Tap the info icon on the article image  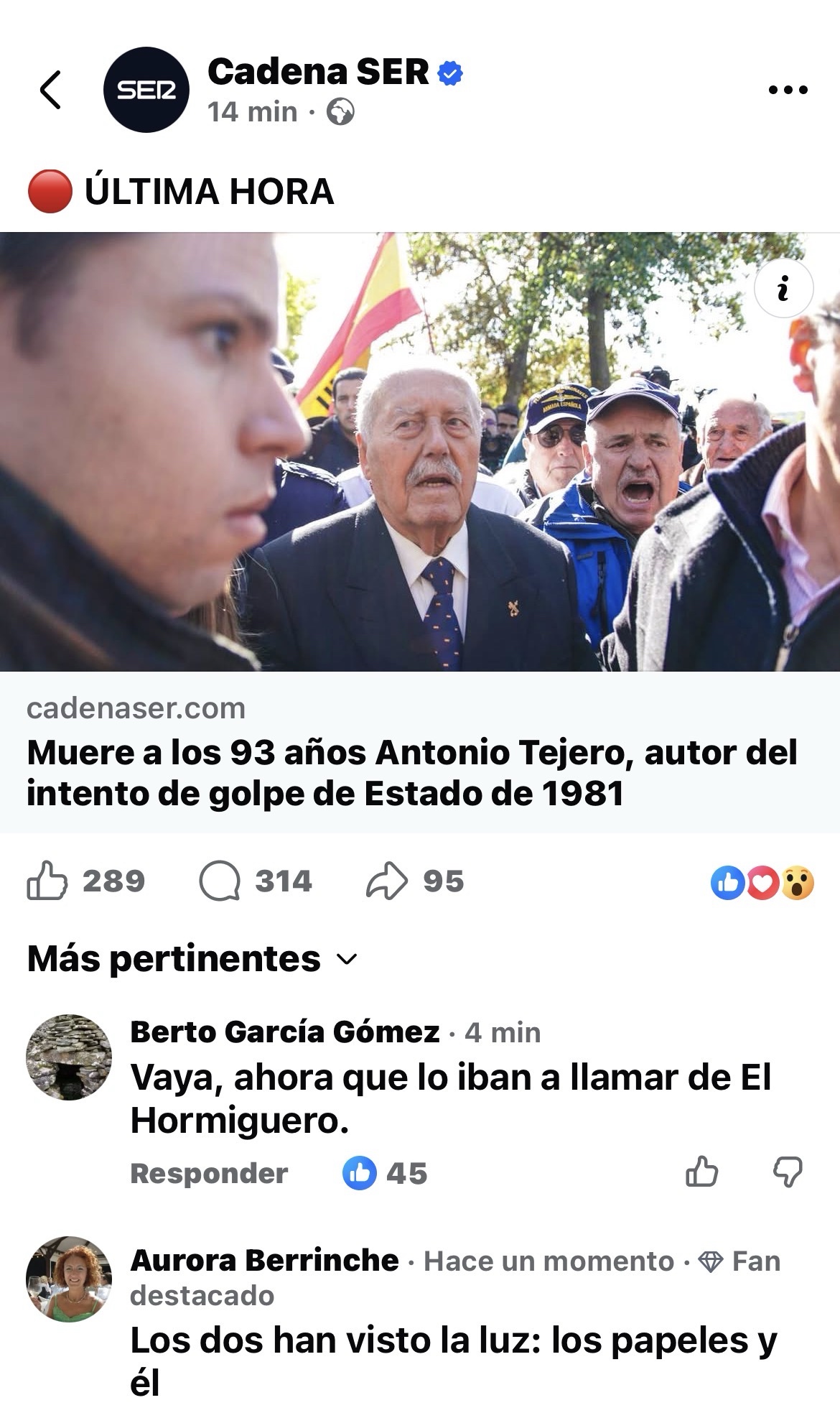[783, 289]
